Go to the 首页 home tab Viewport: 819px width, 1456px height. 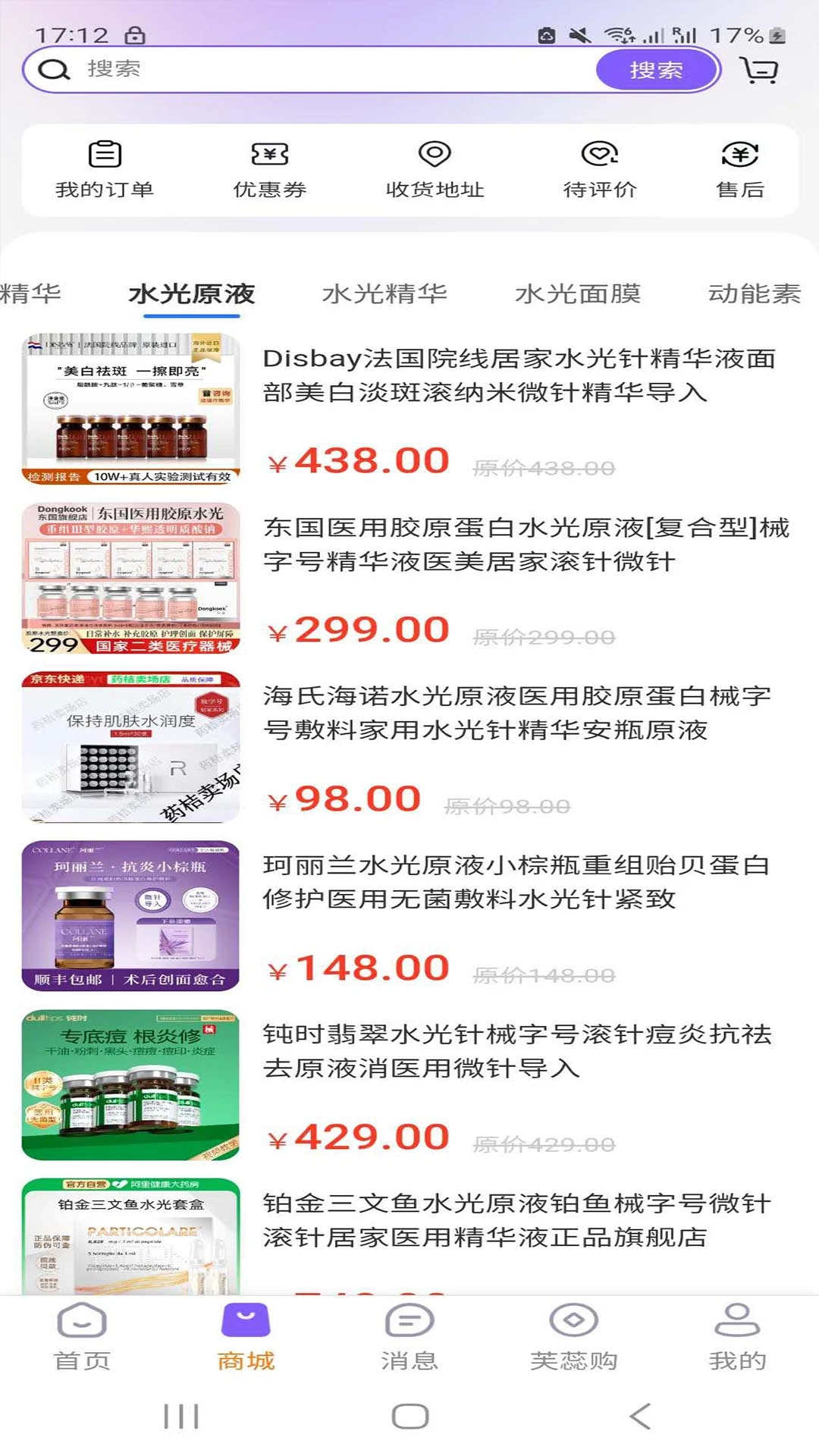(x=82, y=1338)
